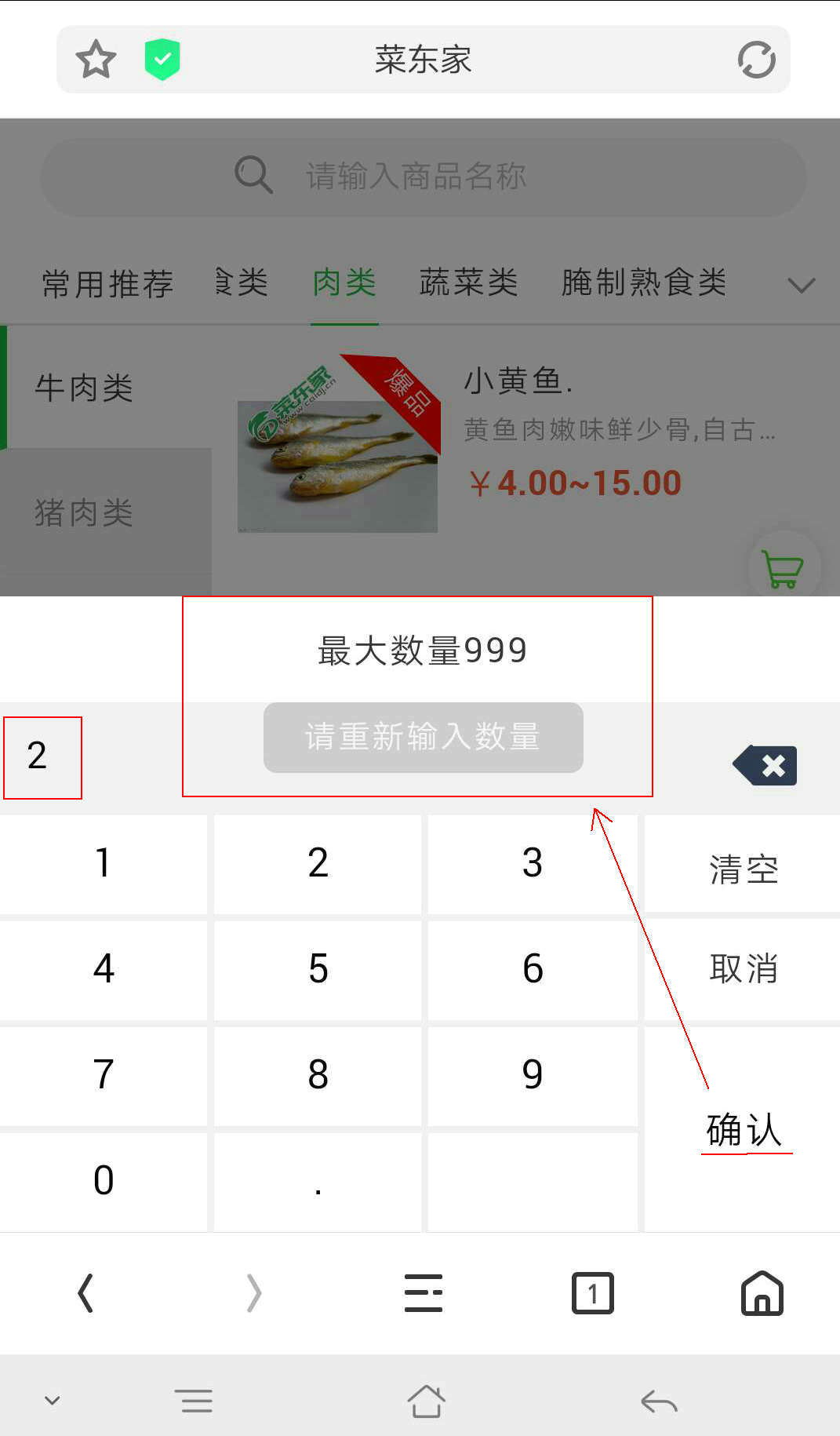Enter 0 on the numeric keypad
This screenshot has width=840, height=1436.
(104, 1180)
